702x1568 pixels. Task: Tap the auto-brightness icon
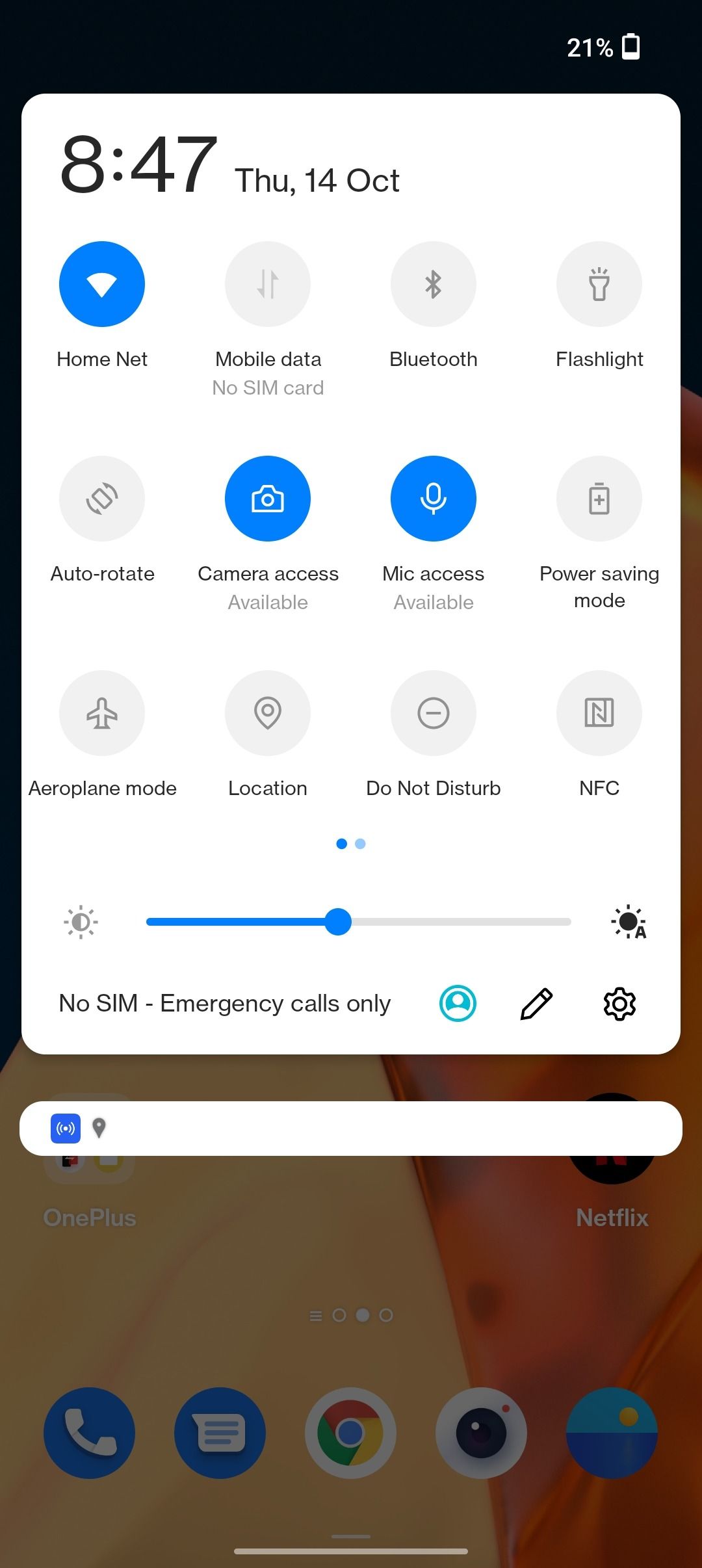(x=629, y=922)
